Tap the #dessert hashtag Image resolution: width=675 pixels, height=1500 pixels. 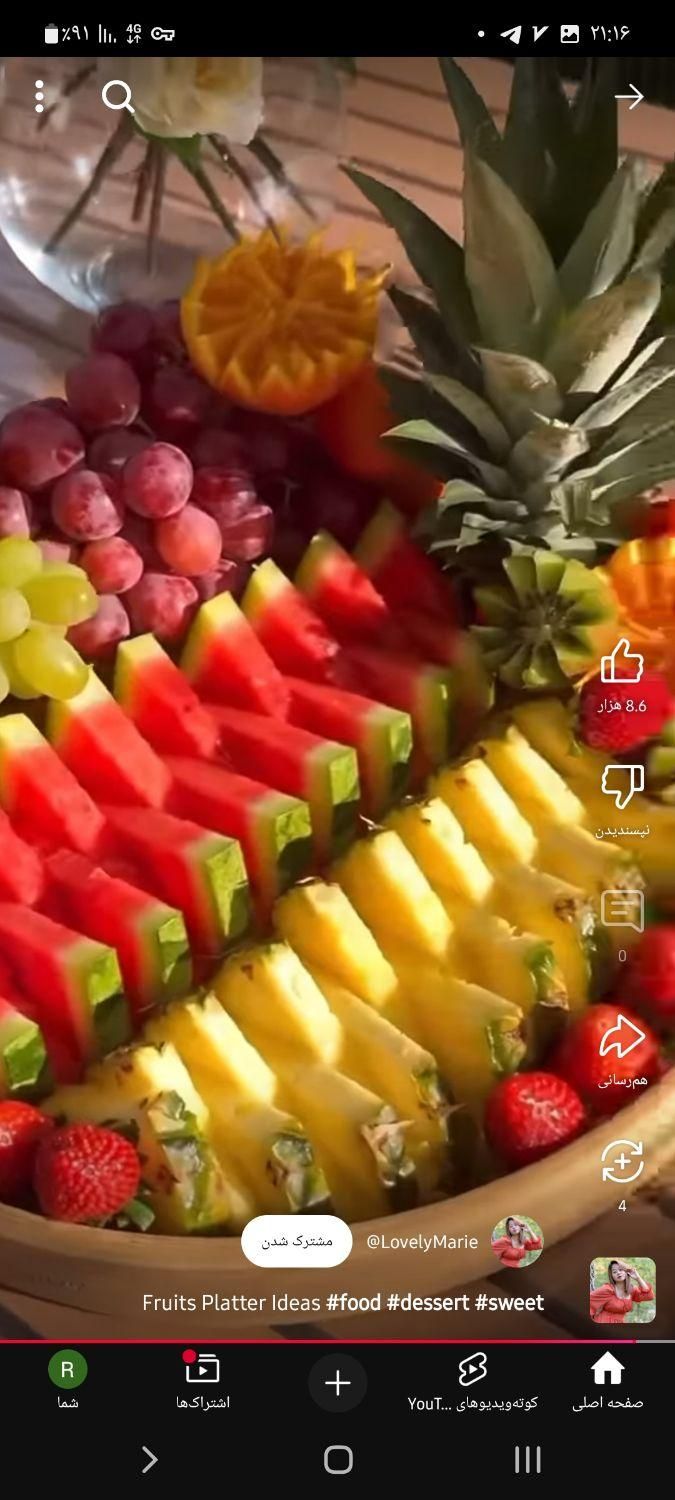(427, 1302)
